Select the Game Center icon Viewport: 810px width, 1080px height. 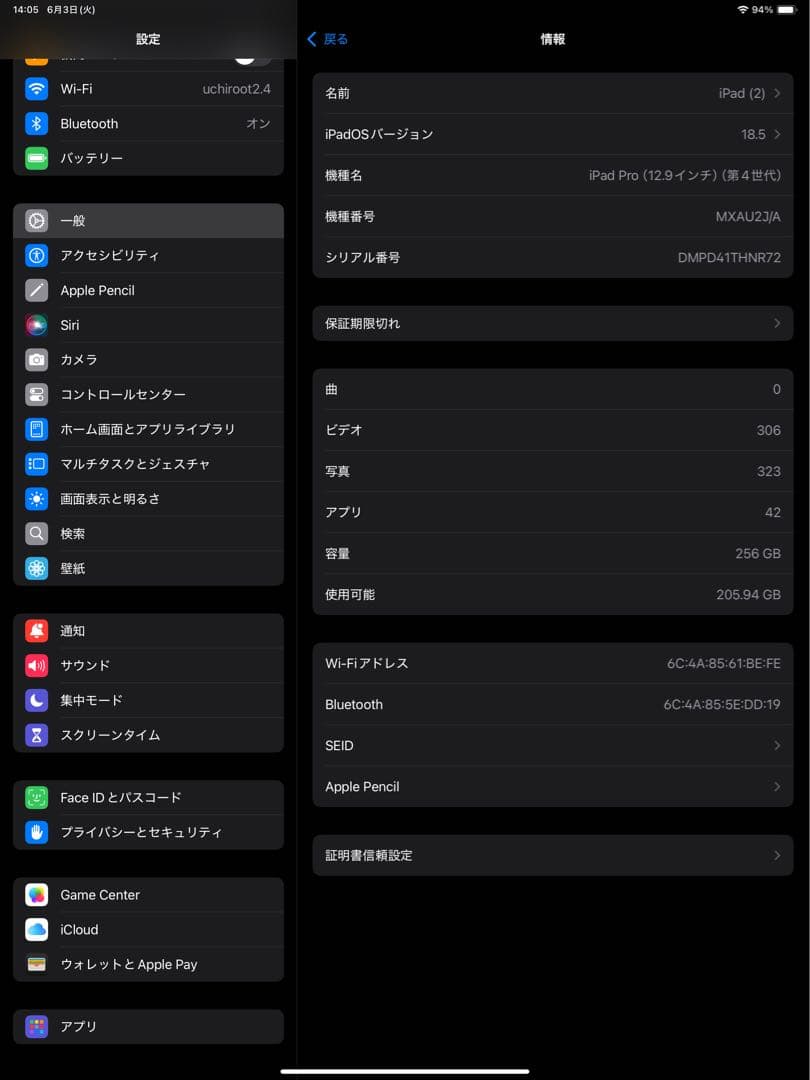tap(36, 895)
